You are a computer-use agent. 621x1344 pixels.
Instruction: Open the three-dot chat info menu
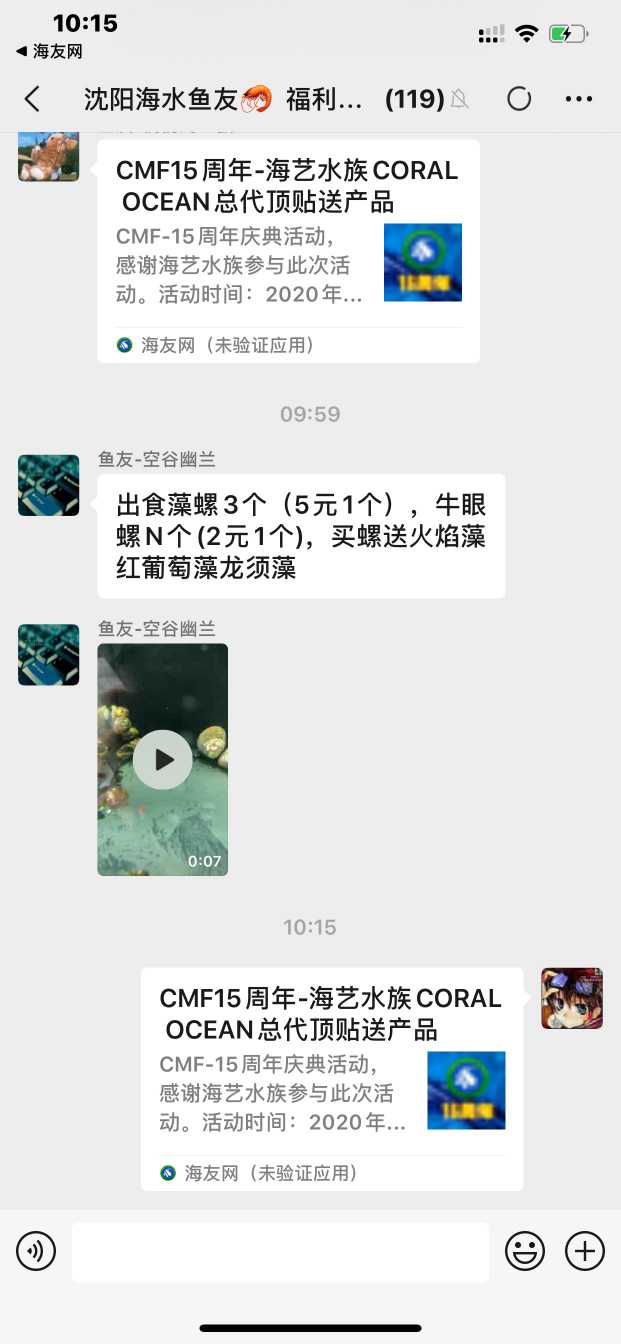[x=579, y=99]
